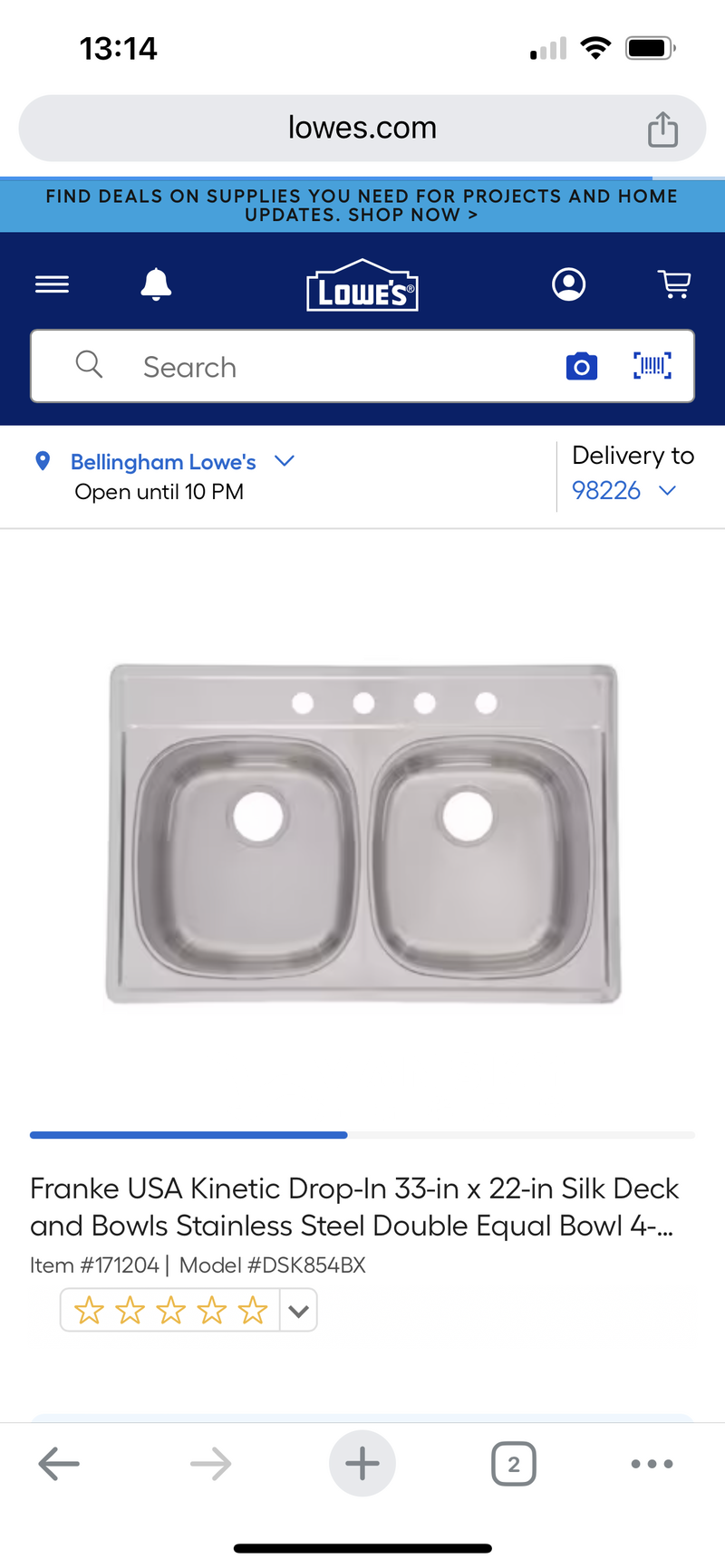Viewport: 725px width, 1568px height.
Task: Open the notifications bell
Action: click(x=156, y=284)
